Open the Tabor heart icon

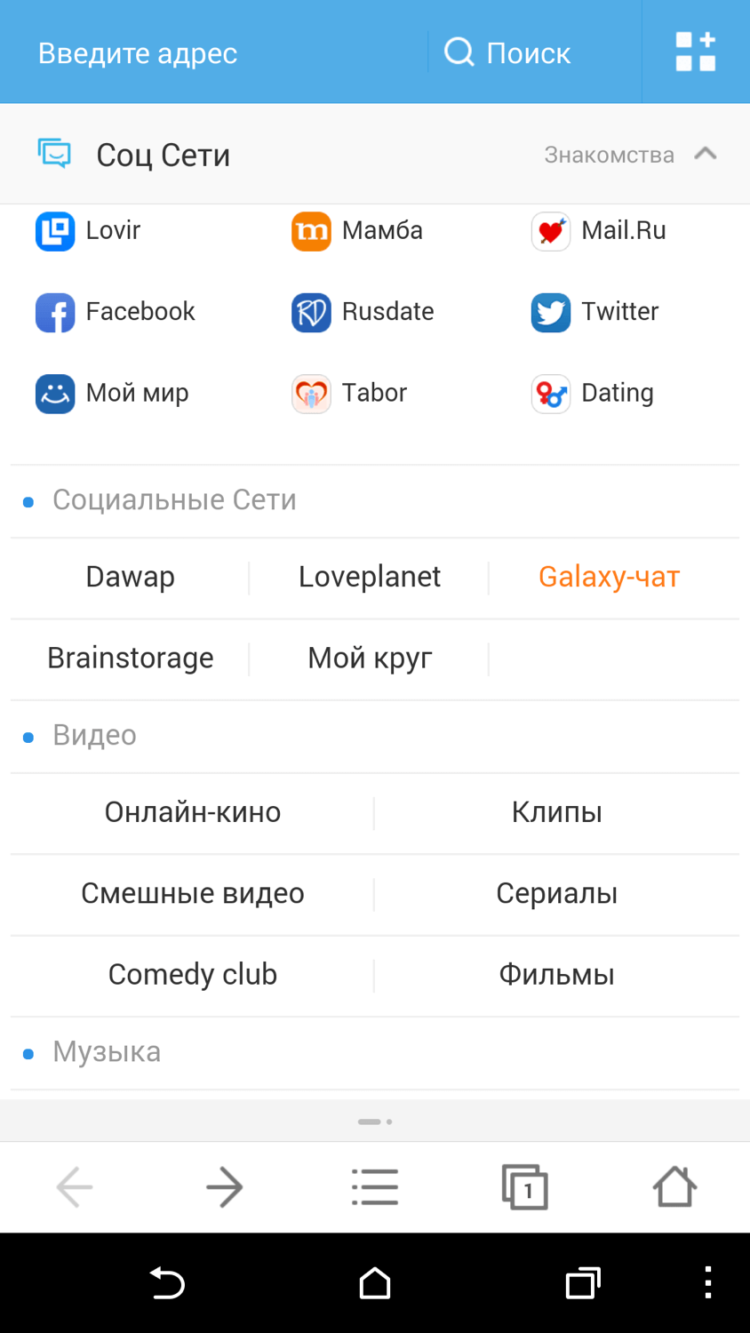311,393
